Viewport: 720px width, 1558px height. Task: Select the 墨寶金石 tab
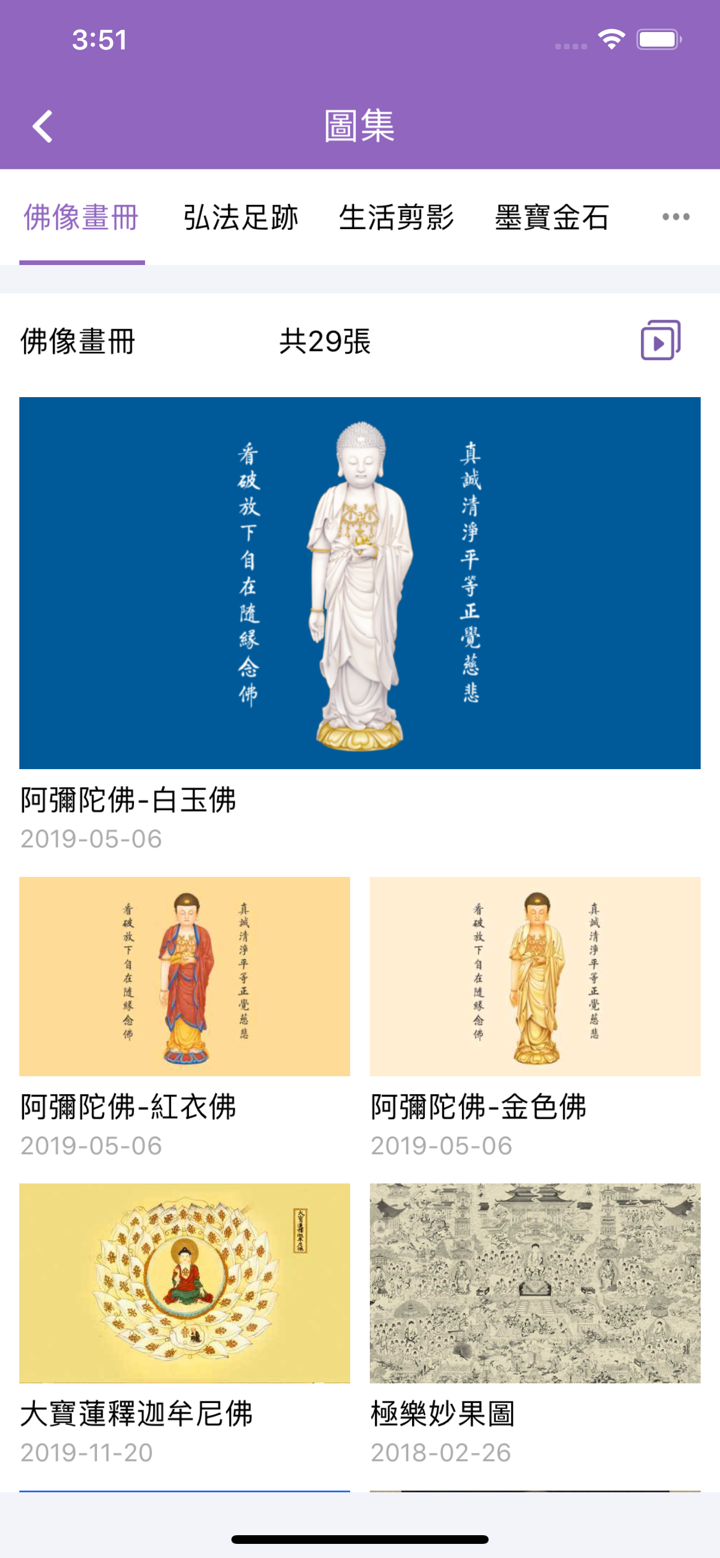[x=549, y=218]
